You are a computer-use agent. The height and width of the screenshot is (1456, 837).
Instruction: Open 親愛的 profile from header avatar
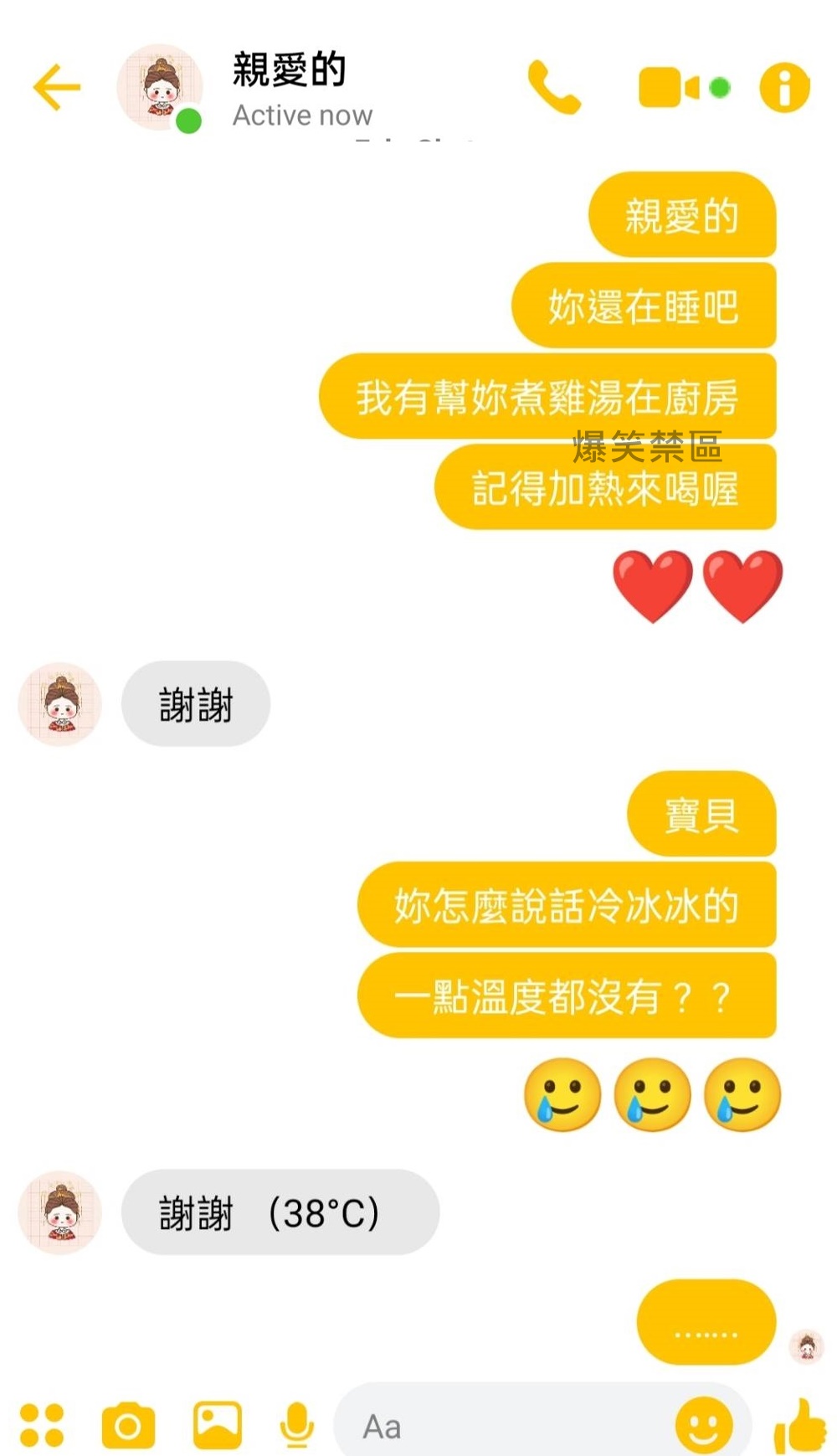(x=159, y=87)
